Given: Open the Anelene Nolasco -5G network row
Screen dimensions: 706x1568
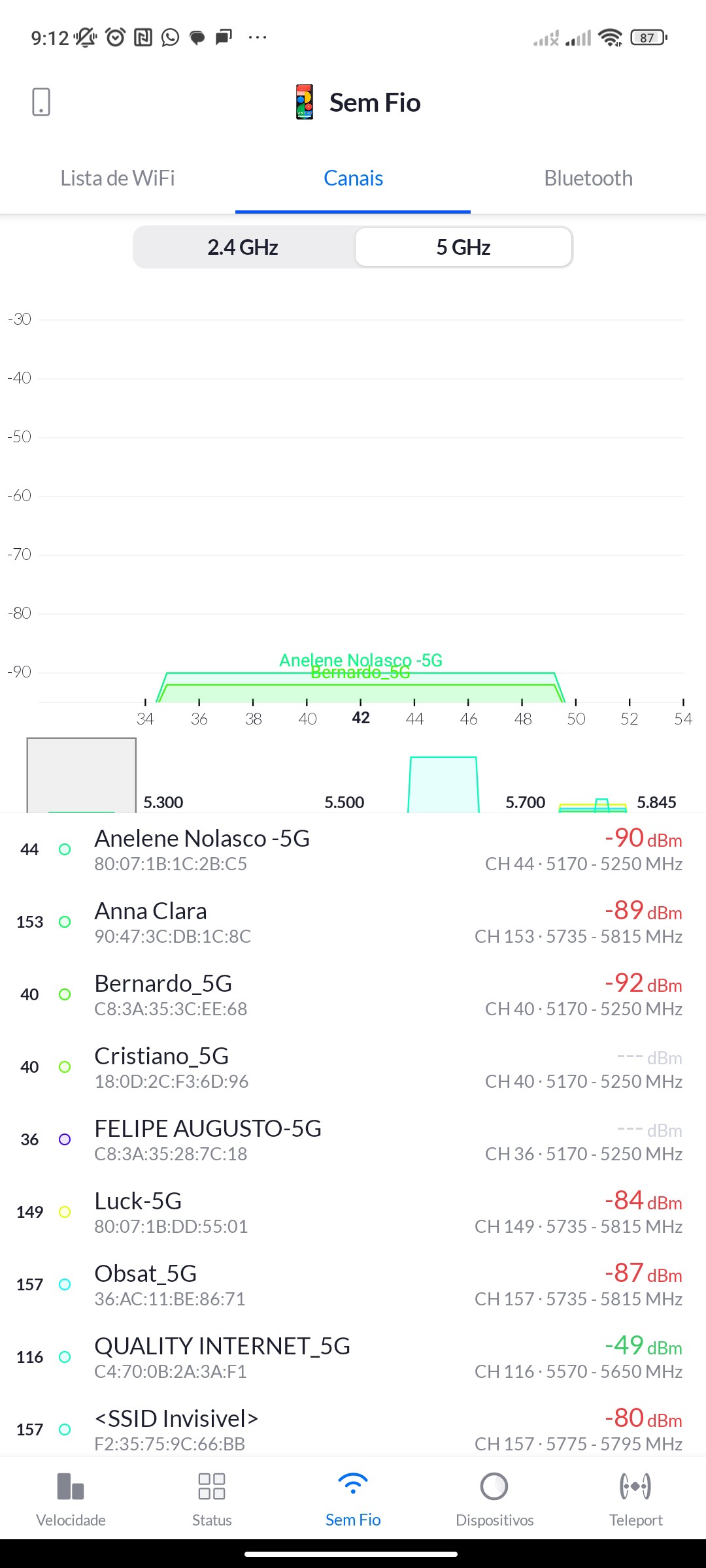Looking at the screenshot, I should [353, 849].
